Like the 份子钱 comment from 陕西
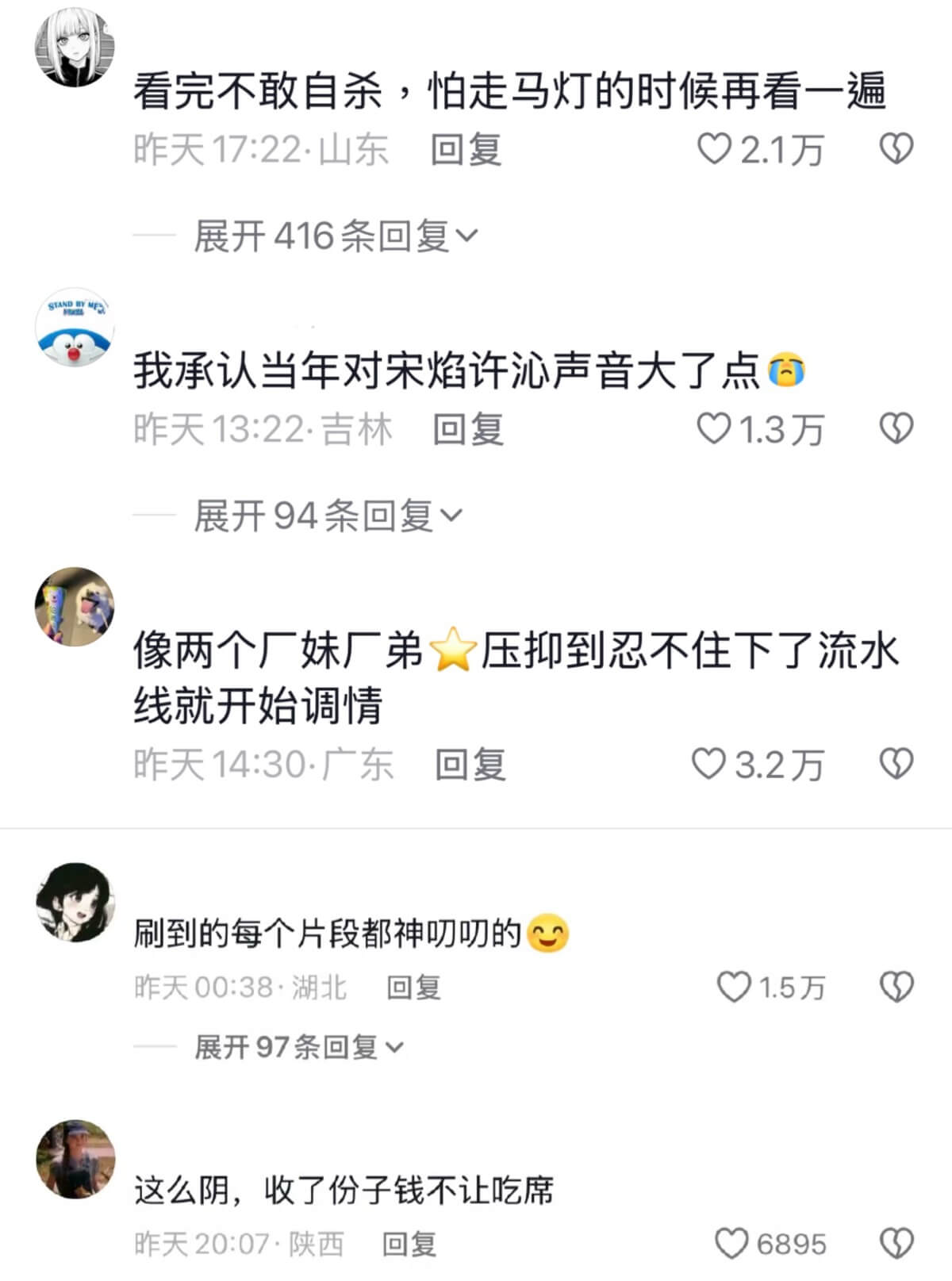This screenshot has width=952, height=1281. click(x=731, y=1244)
